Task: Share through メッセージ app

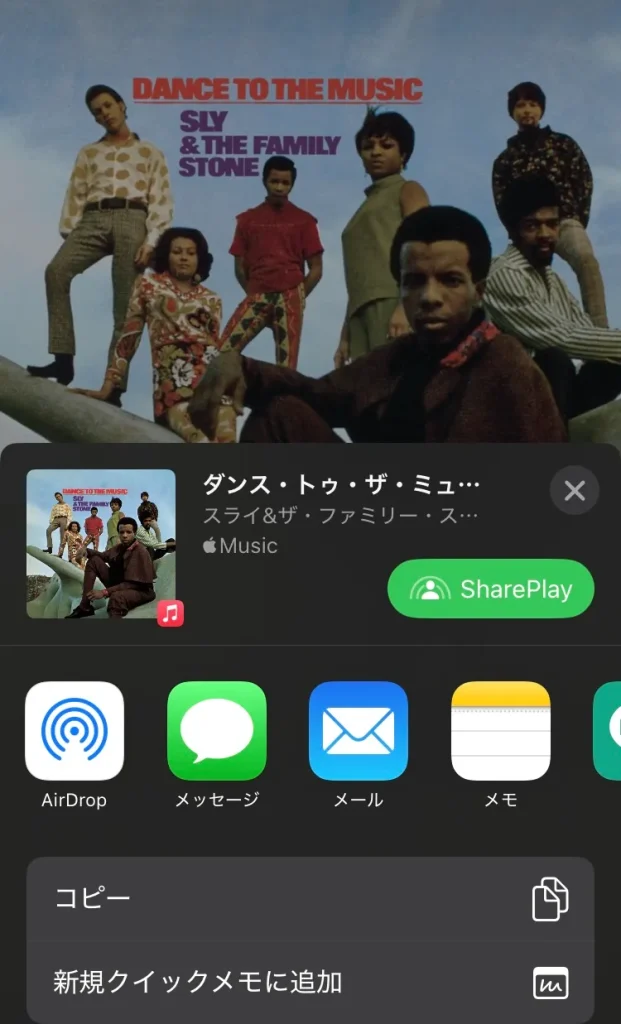Action: (216, 731)
